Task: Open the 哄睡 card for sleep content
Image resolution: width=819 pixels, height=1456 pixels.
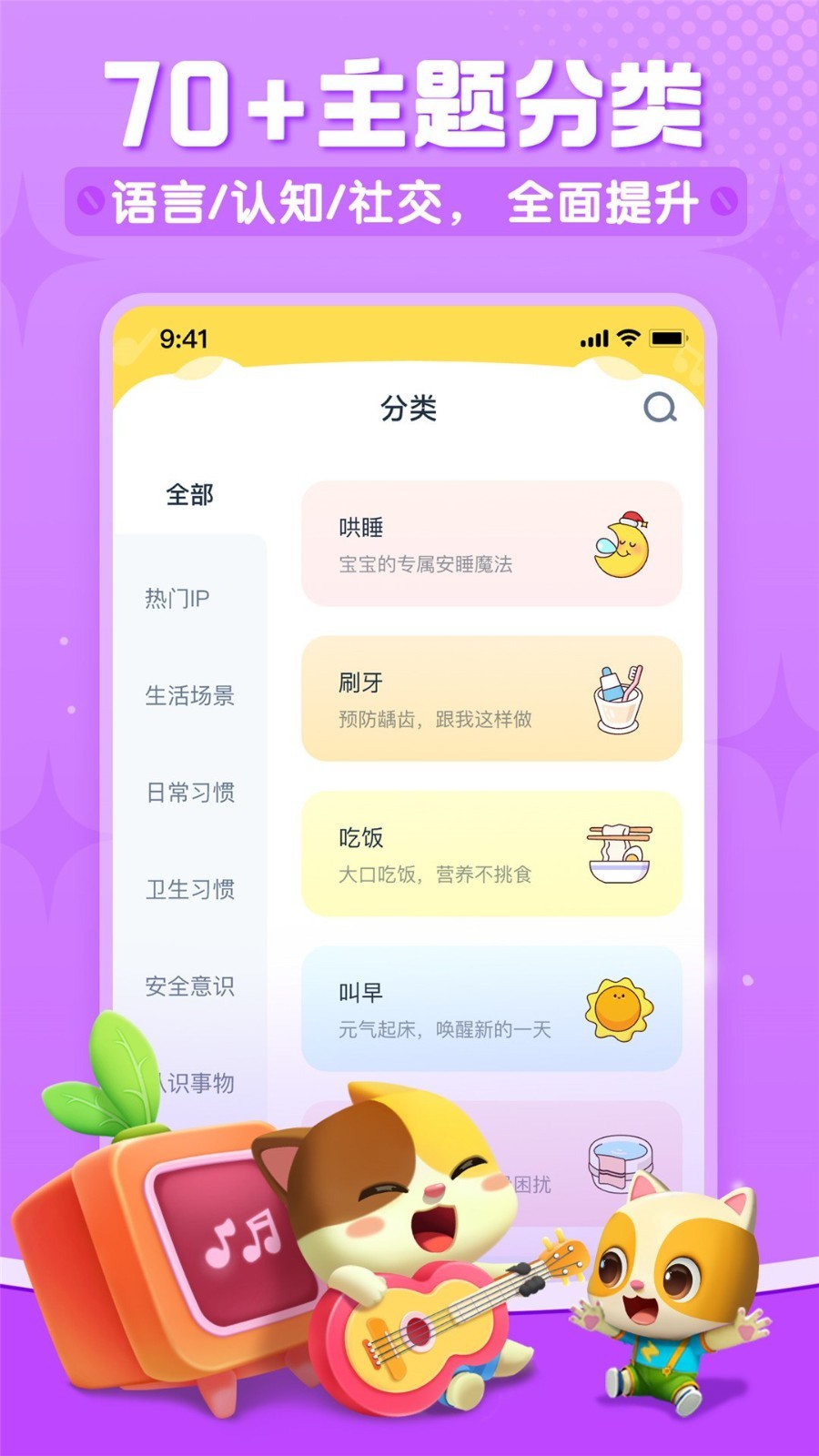Action: [491, 543]
